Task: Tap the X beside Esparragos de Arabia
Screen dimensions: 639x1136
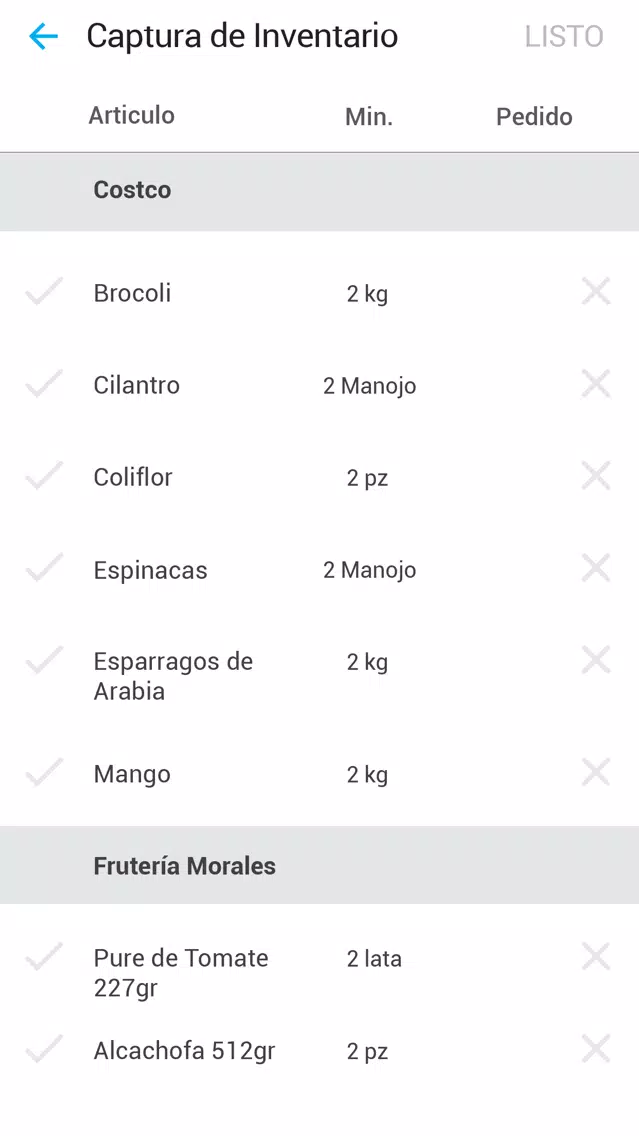Action: [x=596, y=659]
